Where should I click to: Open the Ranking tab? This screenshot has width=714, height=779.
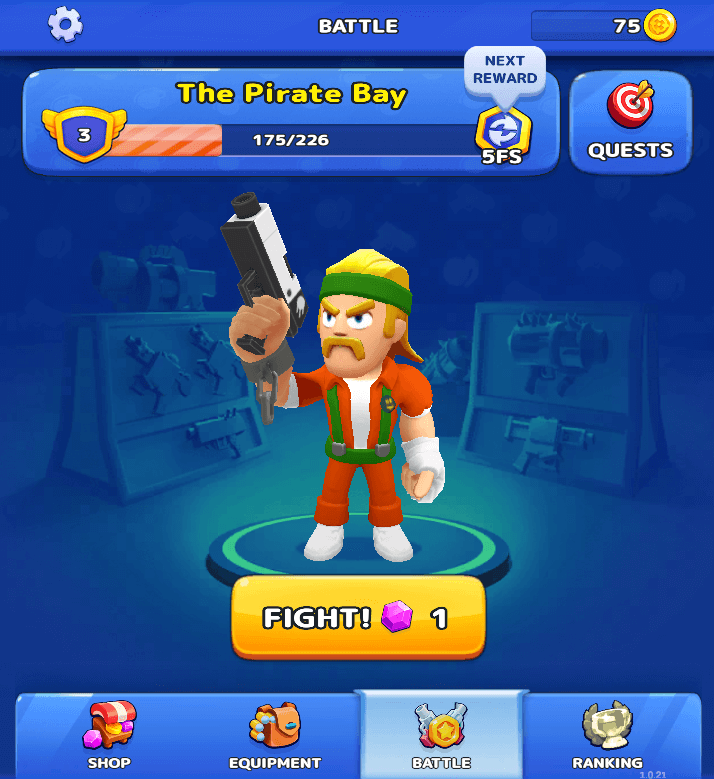click(607, 736)
